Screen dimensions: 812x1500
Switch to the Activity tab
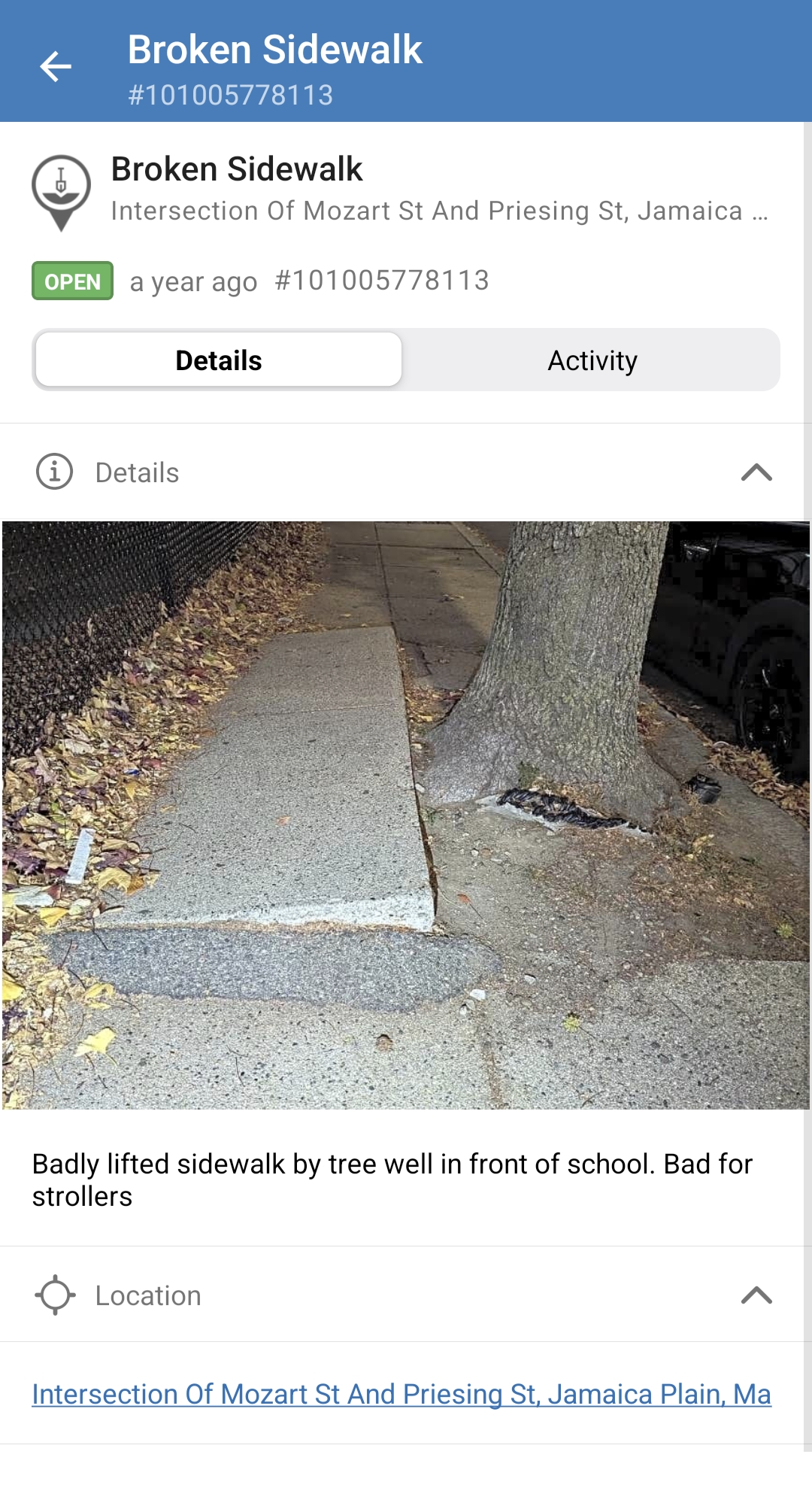592,360
